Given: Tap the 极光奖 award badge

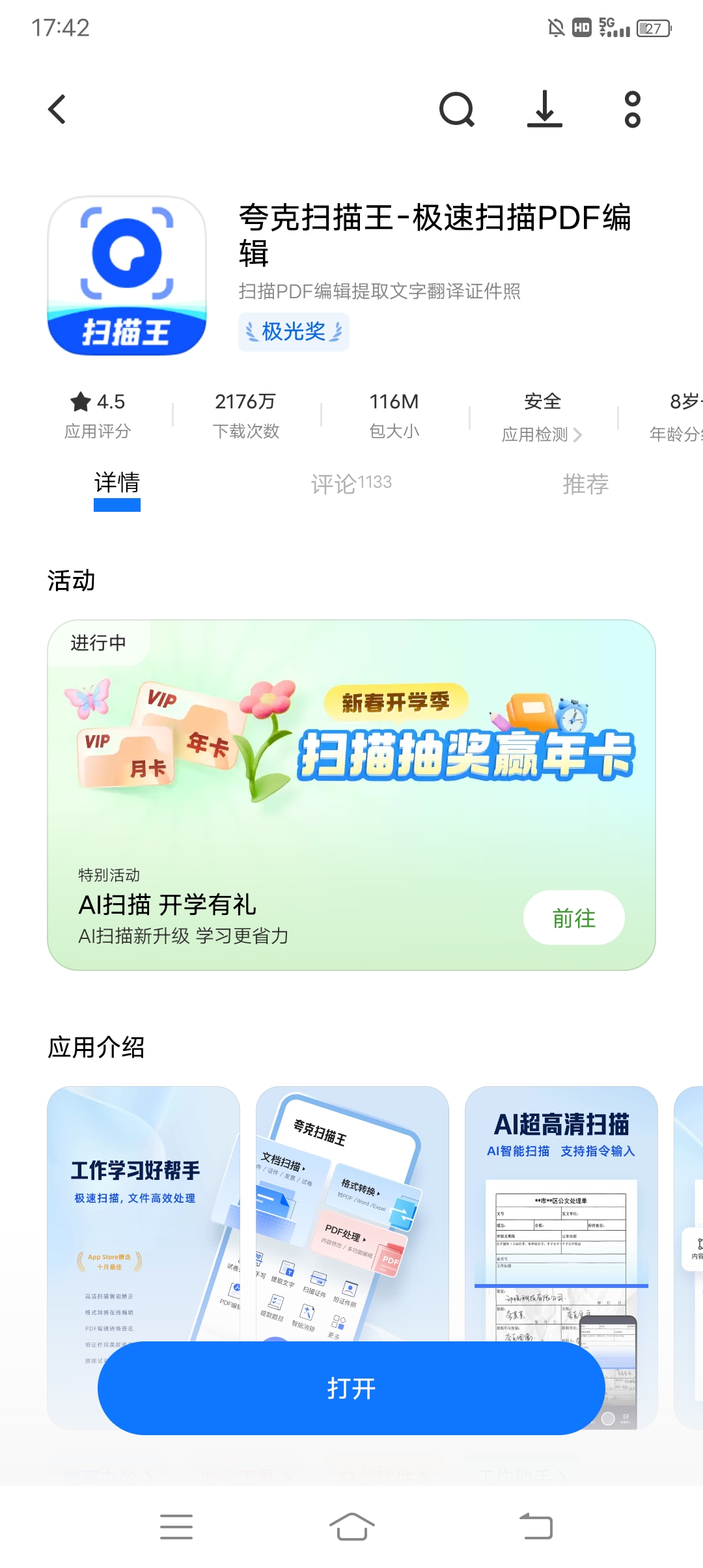Looking at the screenshot, I should (293, 331).
